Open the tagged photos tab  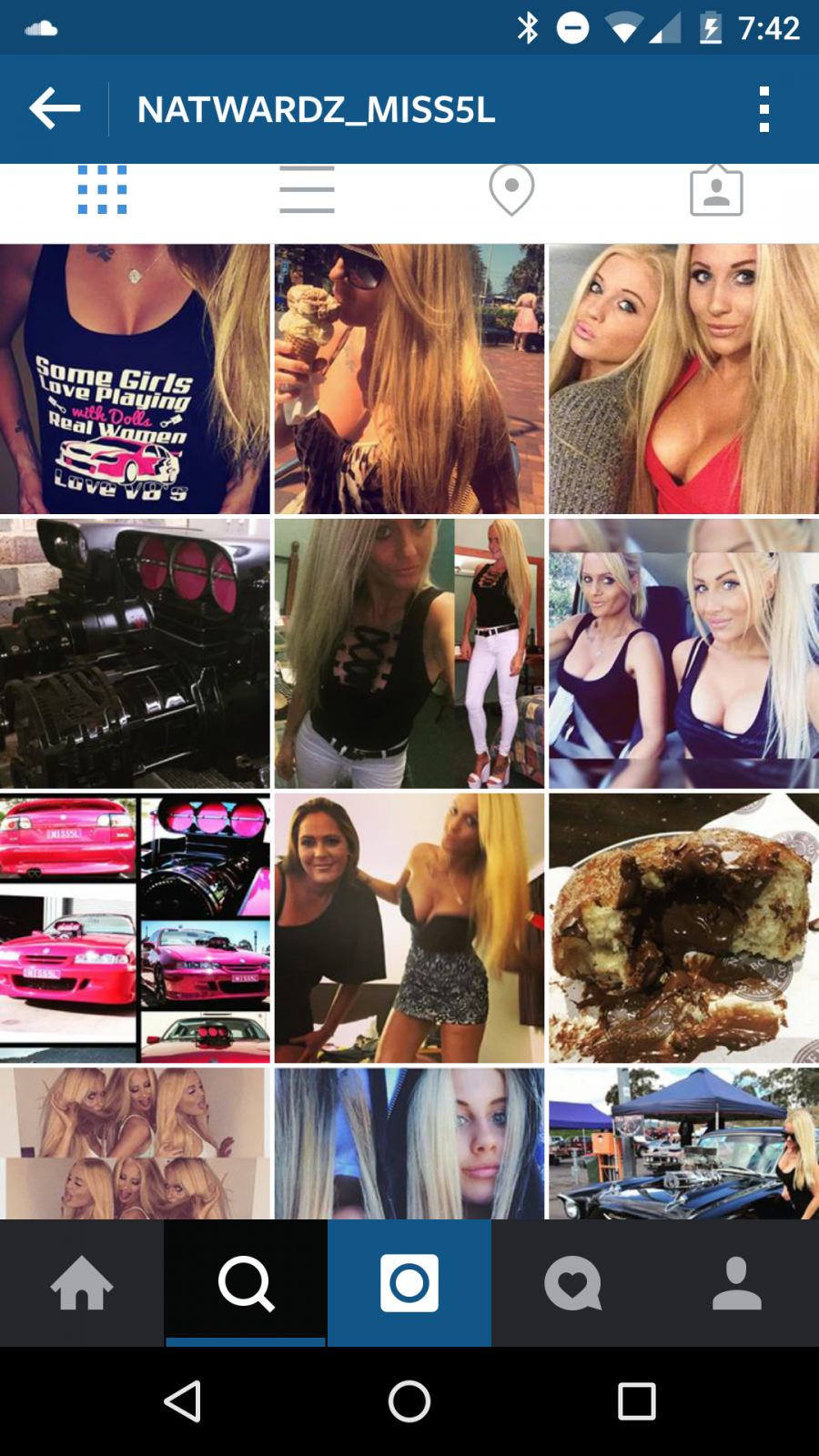pos(716,190)
